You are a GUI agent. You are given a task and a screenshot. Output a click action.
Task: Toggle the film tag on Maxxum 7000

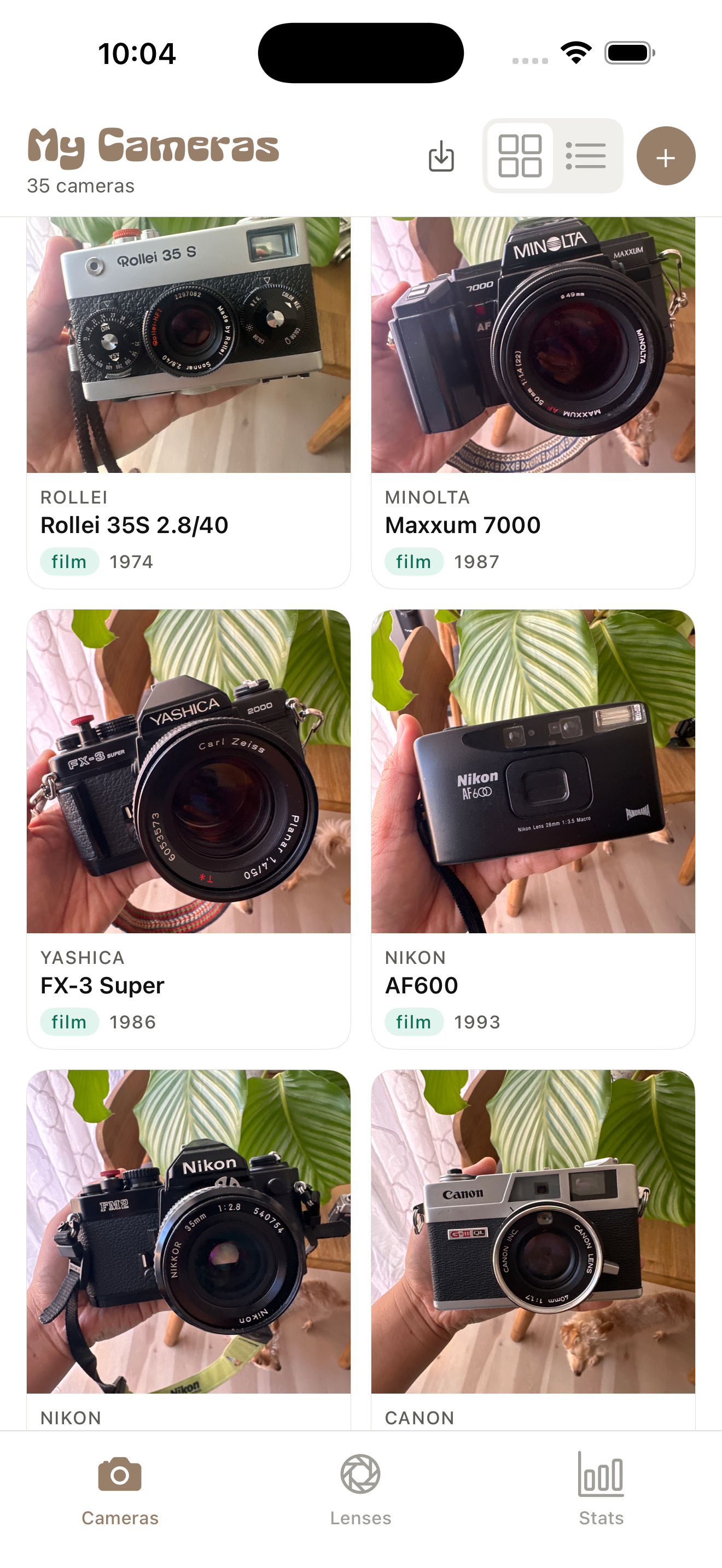pyautogui.click(x=414, y=561)
